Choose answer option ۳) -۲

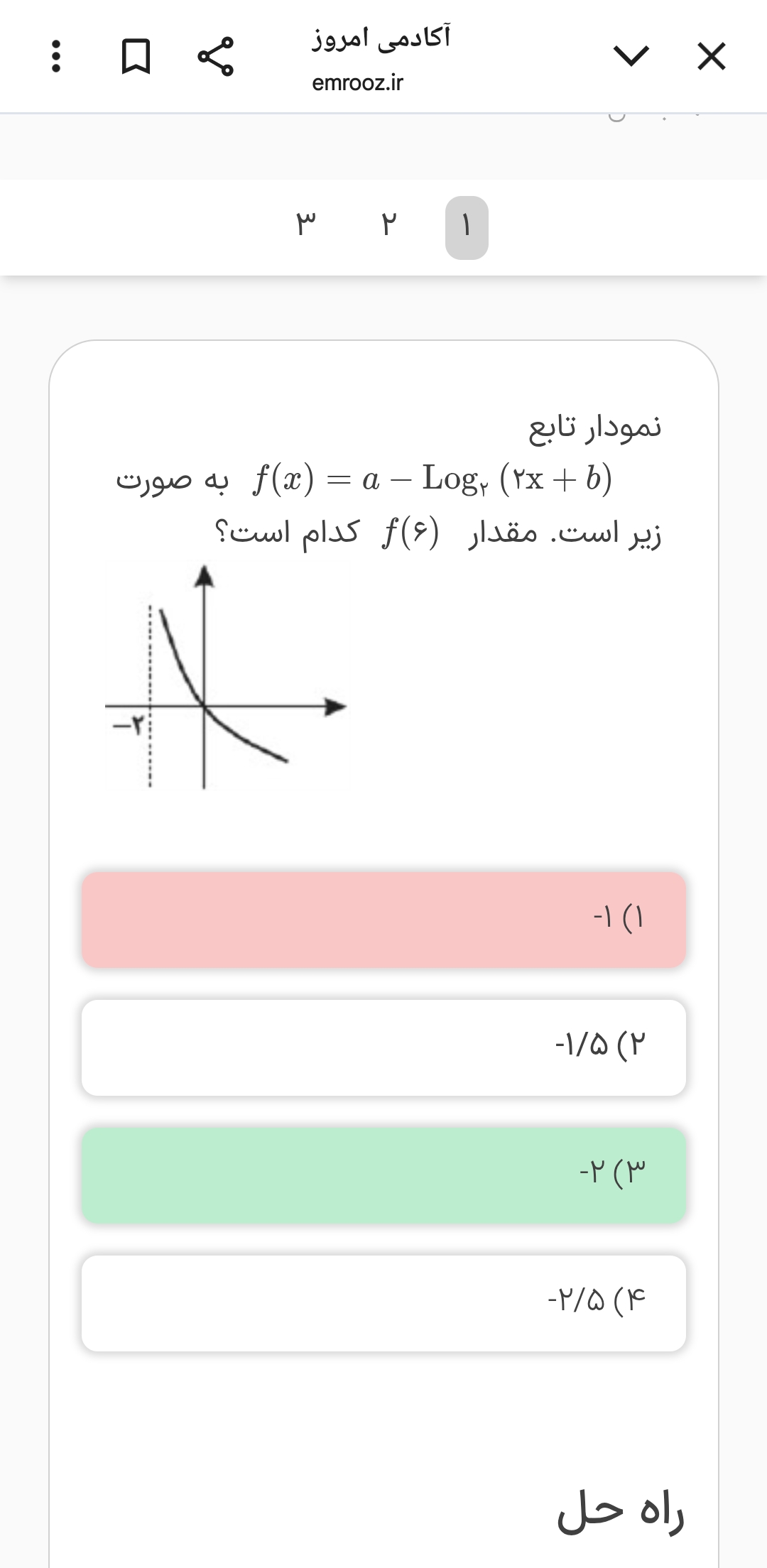point(383,1175)
